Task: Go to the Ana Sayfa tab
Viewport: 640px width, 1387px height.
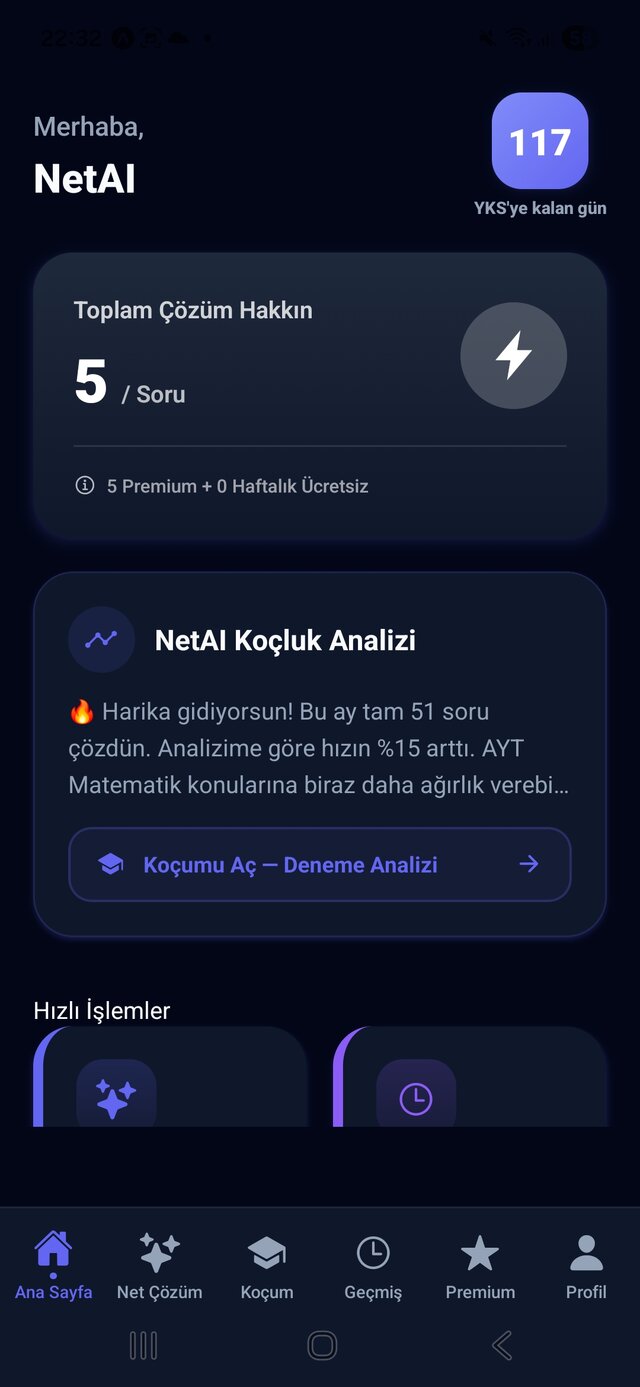Action: tap(53, 1266)
